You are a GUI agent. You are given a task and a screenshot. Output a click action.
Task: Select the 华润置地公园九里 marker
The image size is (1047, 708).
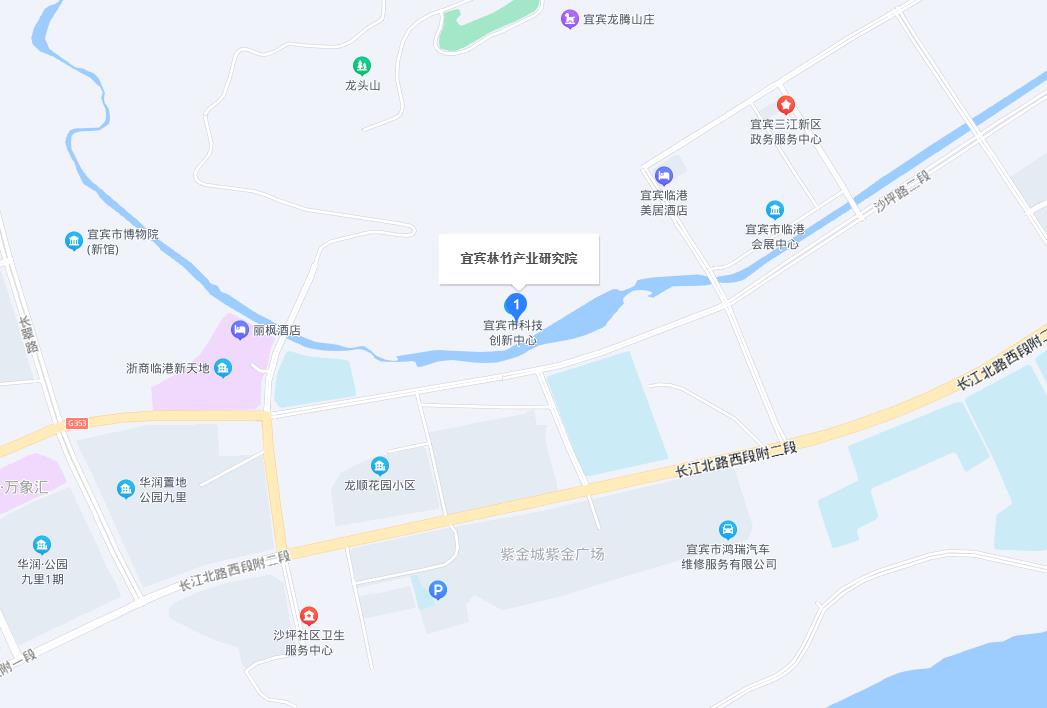tap(125, 489)
